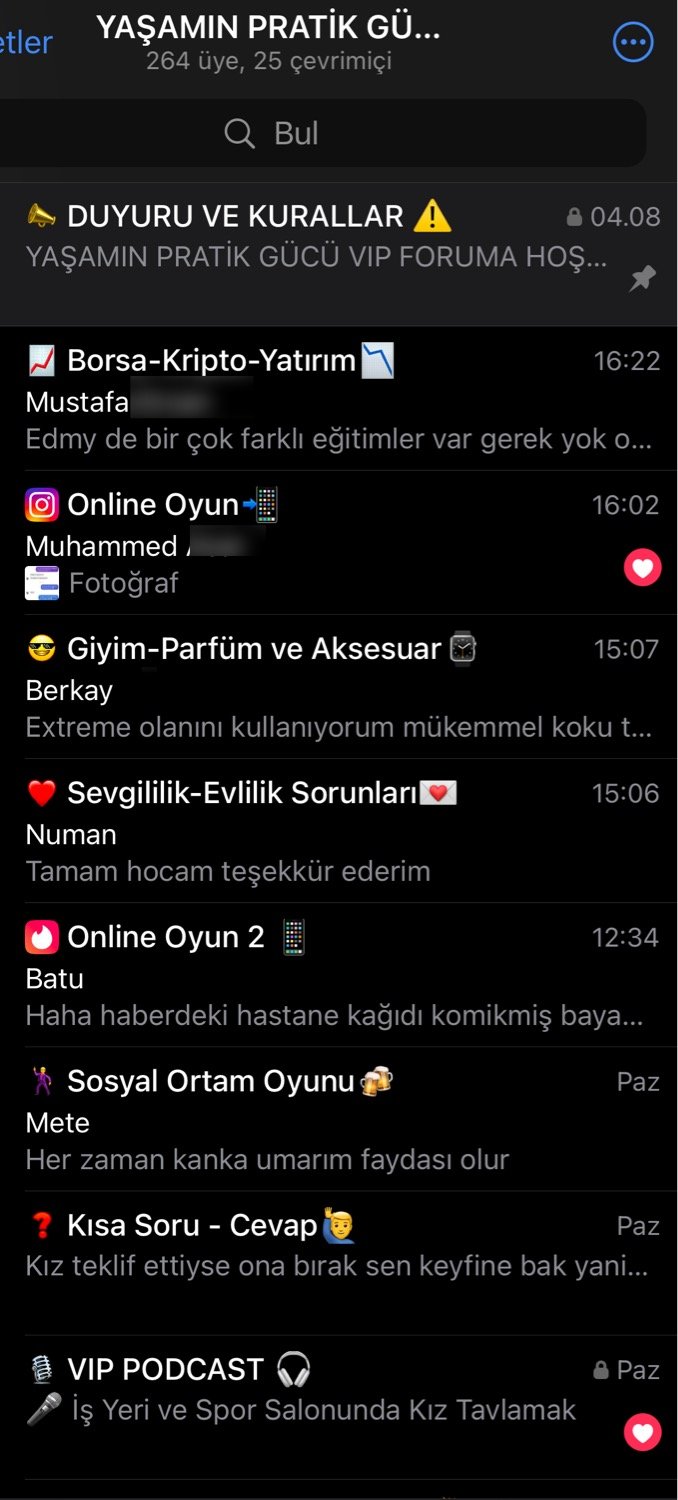Tap the Bul search field
Image resolution: width=678 pixels, height=1500 pixels.
320,133
